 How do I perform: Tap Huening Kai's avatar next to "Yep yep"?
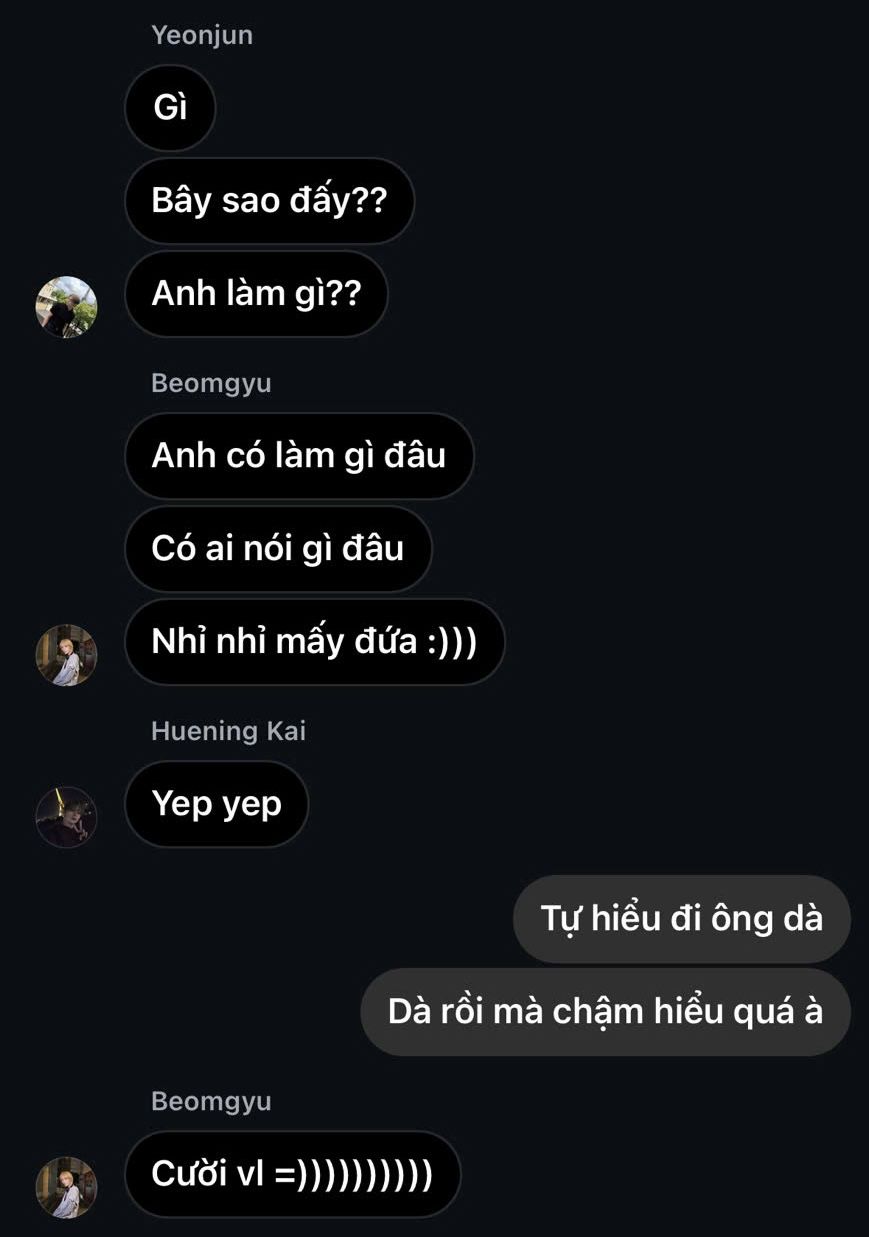click(x=66, y=817)
